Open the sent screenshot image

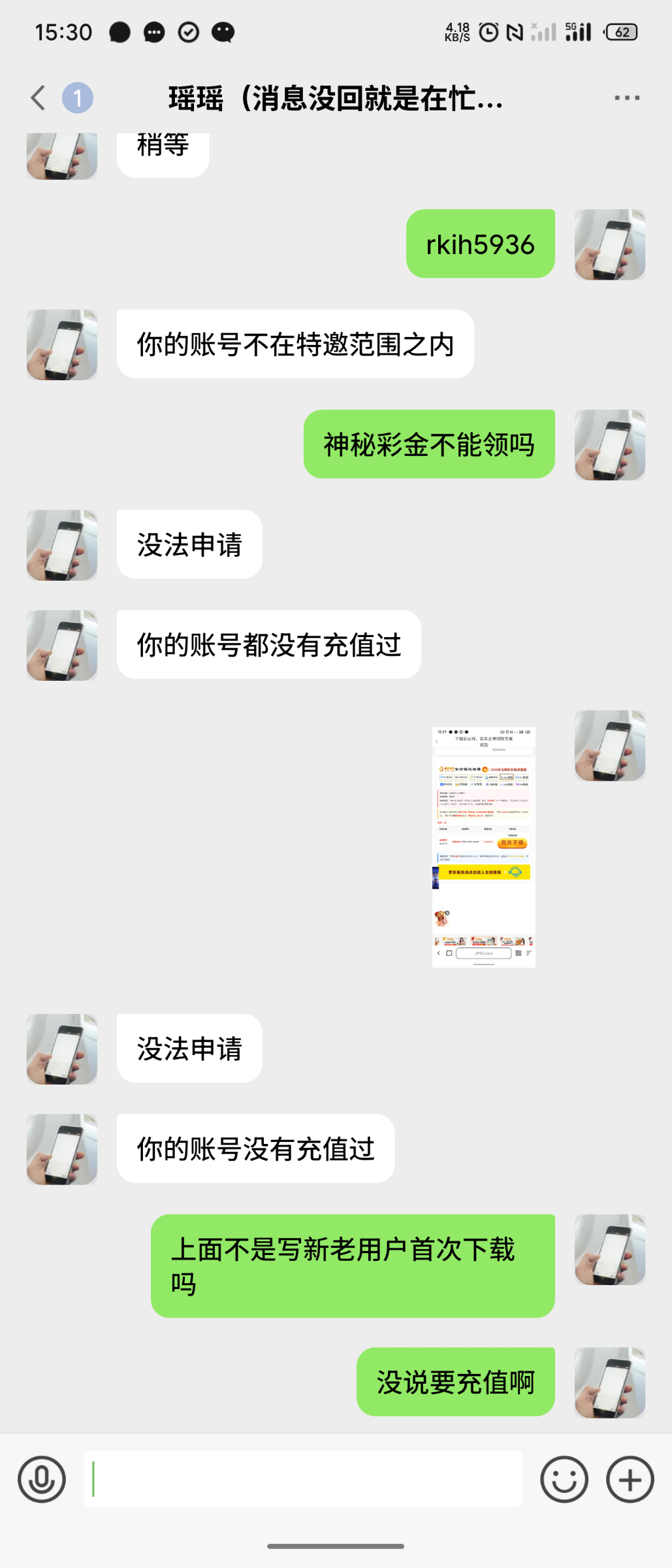point(483,847)
